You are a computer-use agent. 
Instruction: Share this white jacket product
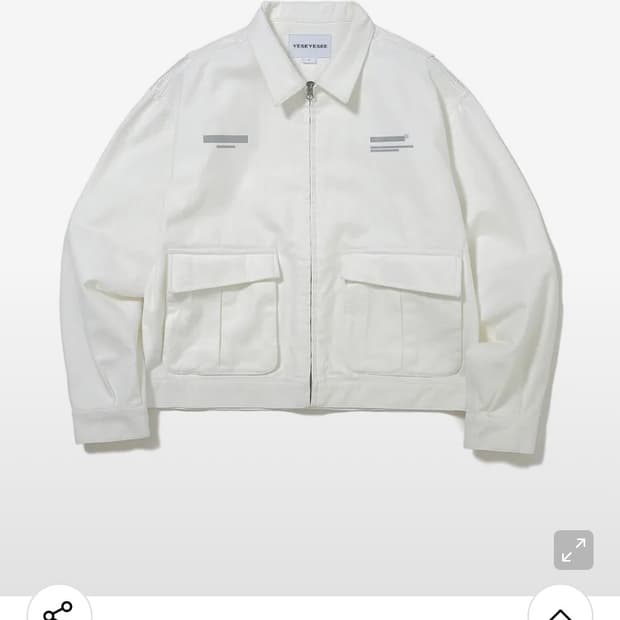(59, 607)
